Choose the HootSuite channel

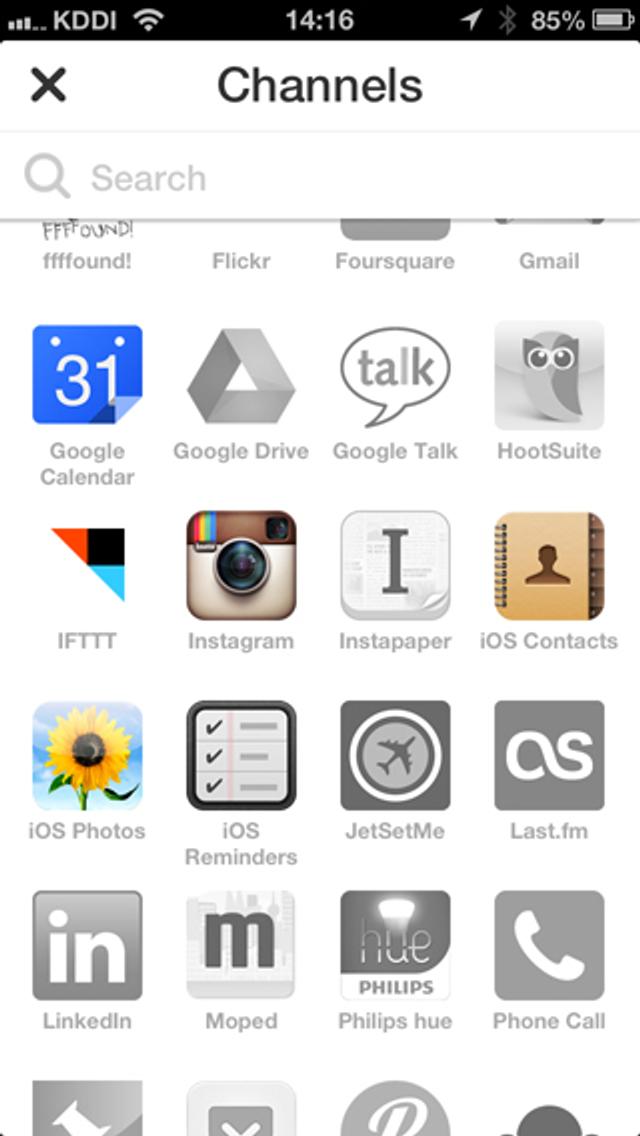pos(549,376)
